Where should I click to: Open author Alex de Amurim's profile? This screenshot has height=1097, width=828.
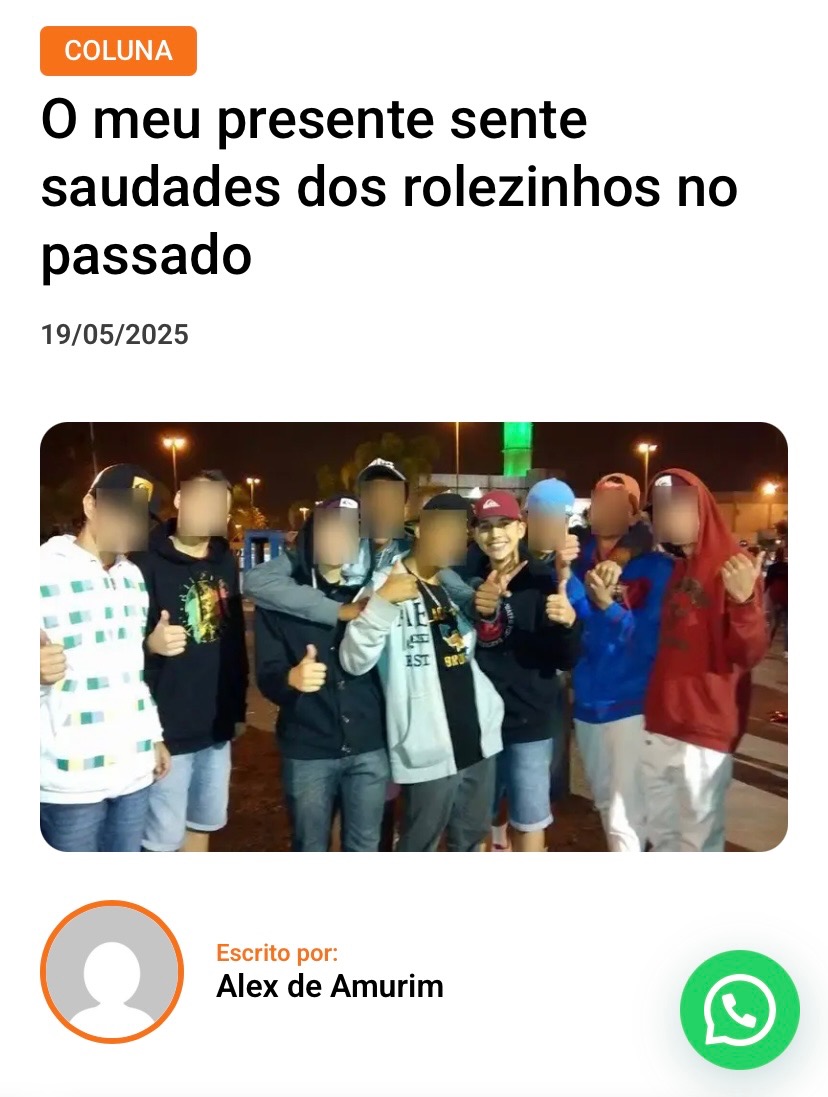(329, 987)
